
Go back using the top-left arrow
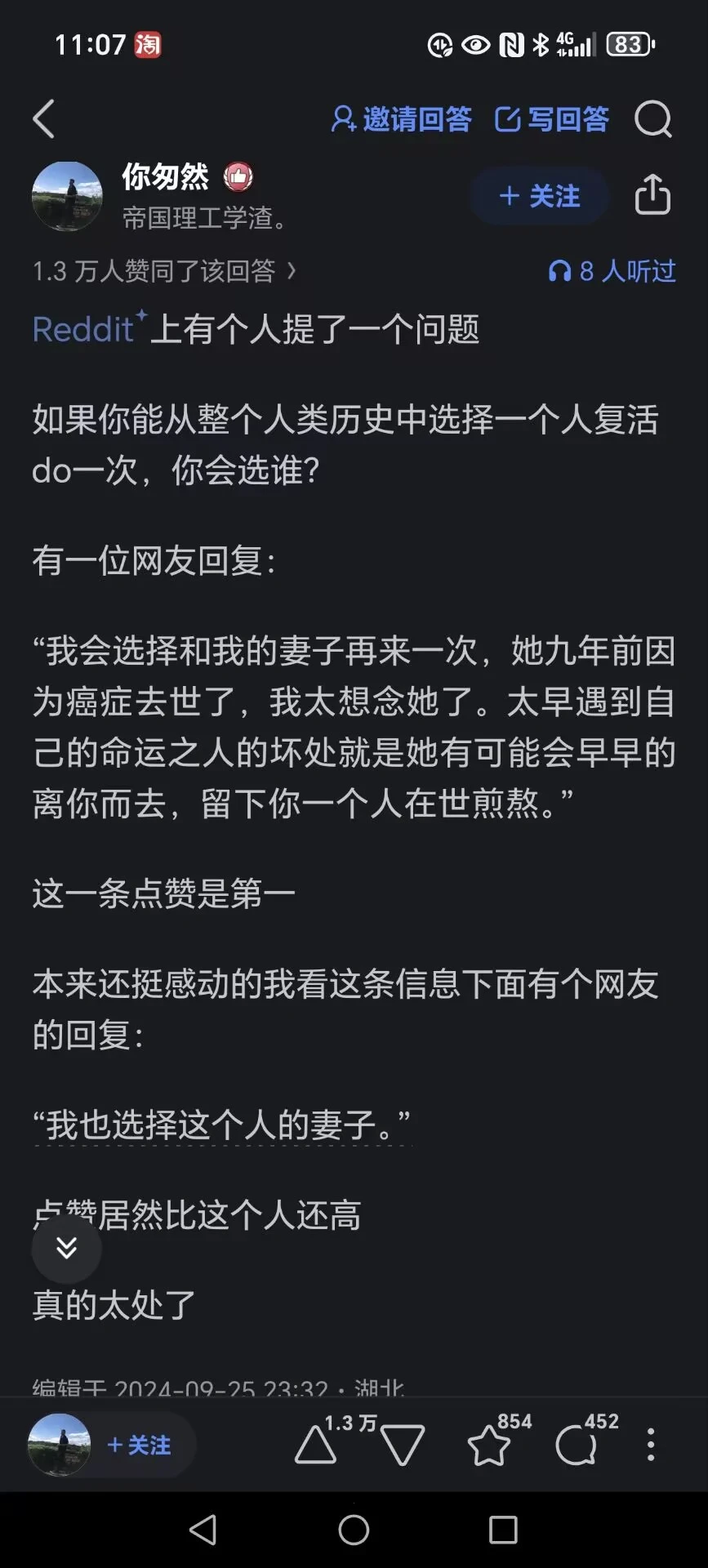(44, 119)
